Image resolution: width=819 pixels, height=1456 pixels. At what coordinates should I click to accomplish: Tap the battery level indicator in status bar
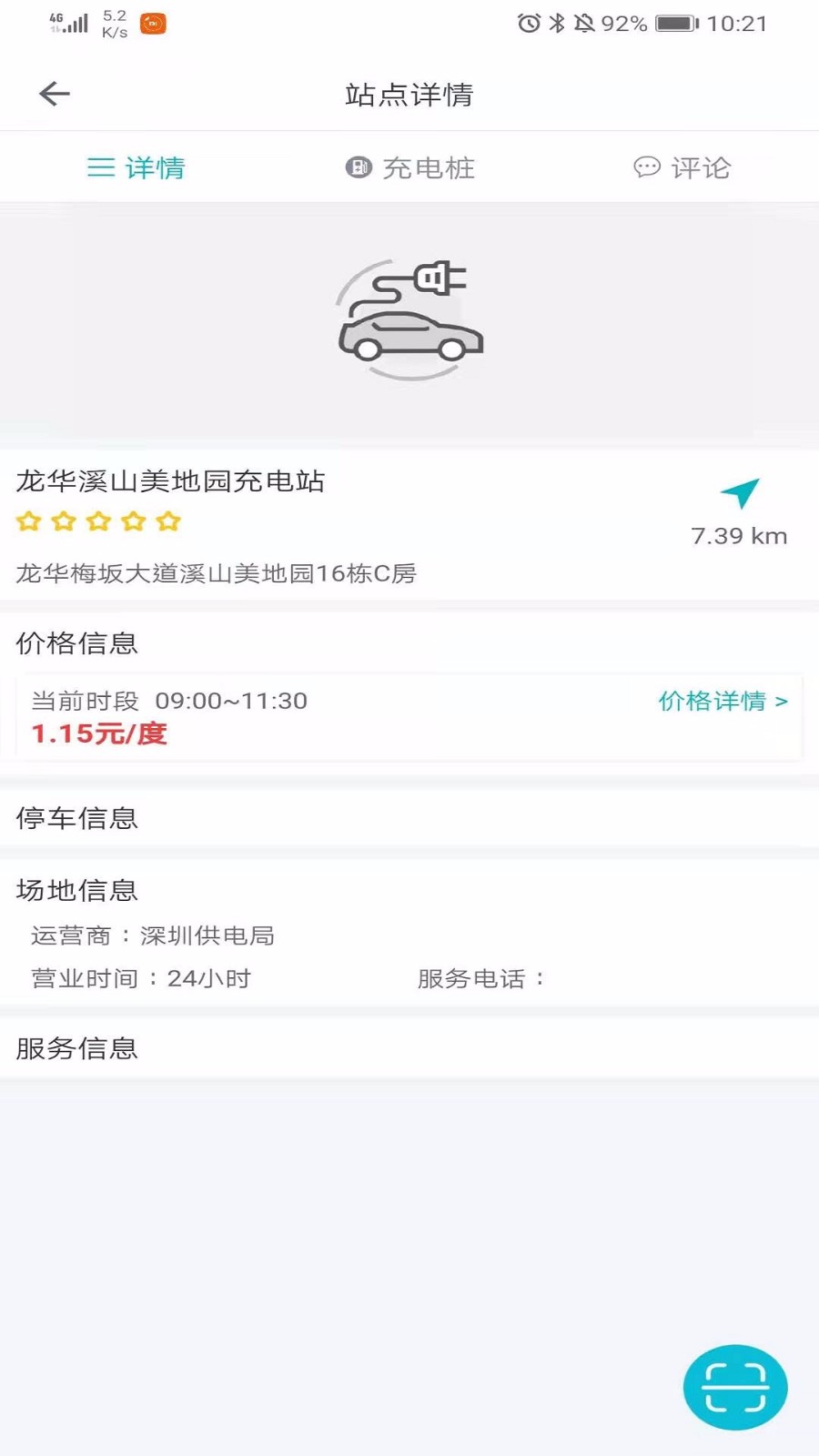pyautogui.click(x=673, y=25)
